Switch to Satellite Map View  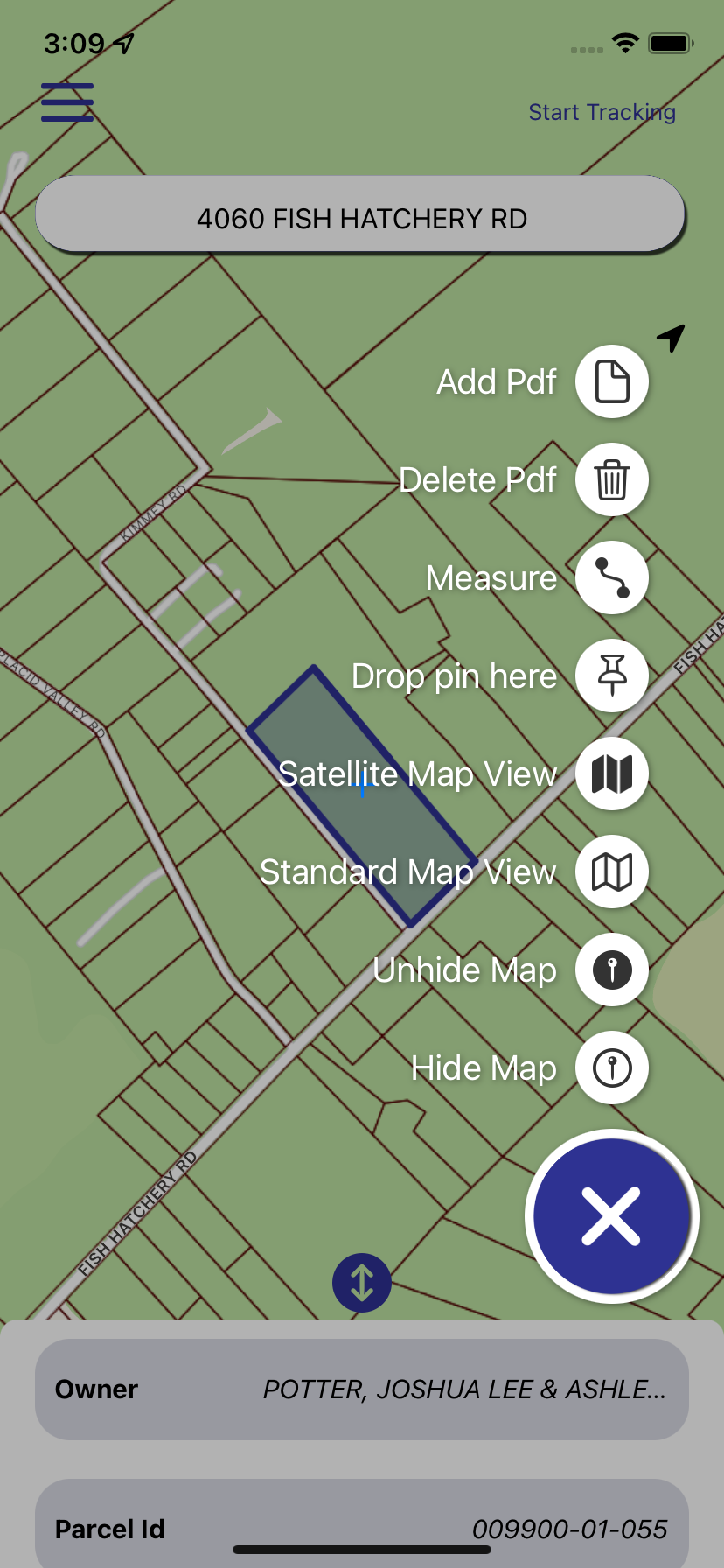coord(612,773)
